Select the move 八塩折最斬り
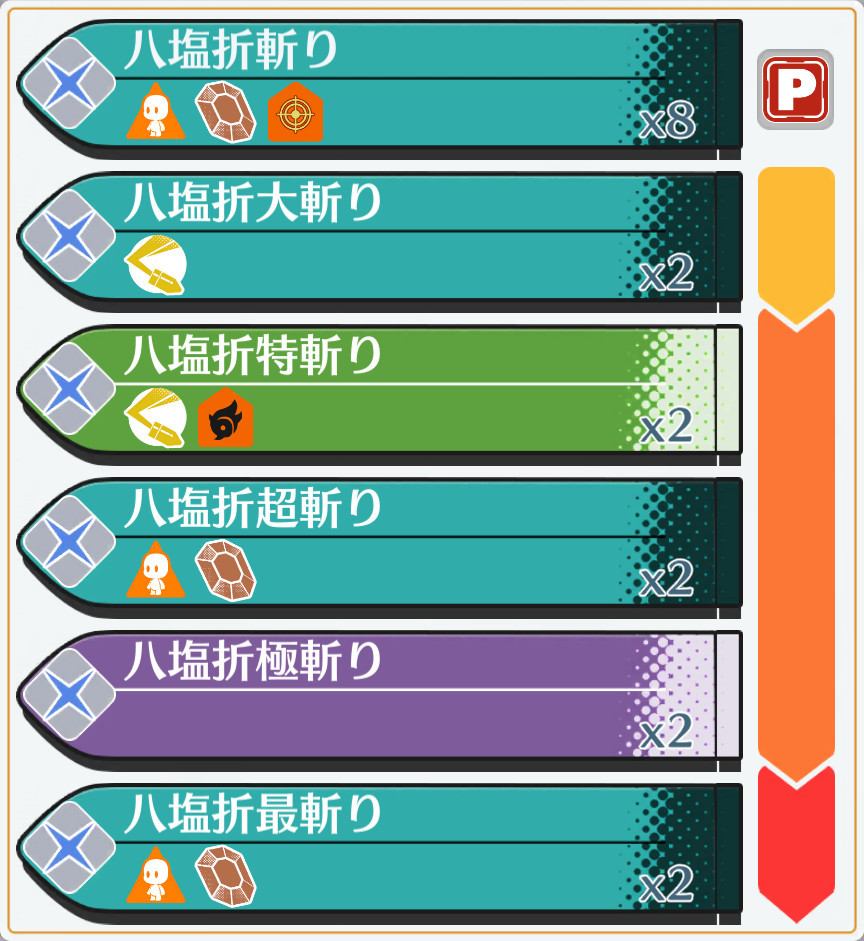Screen dimensions: 864x941 coord(380,850)
